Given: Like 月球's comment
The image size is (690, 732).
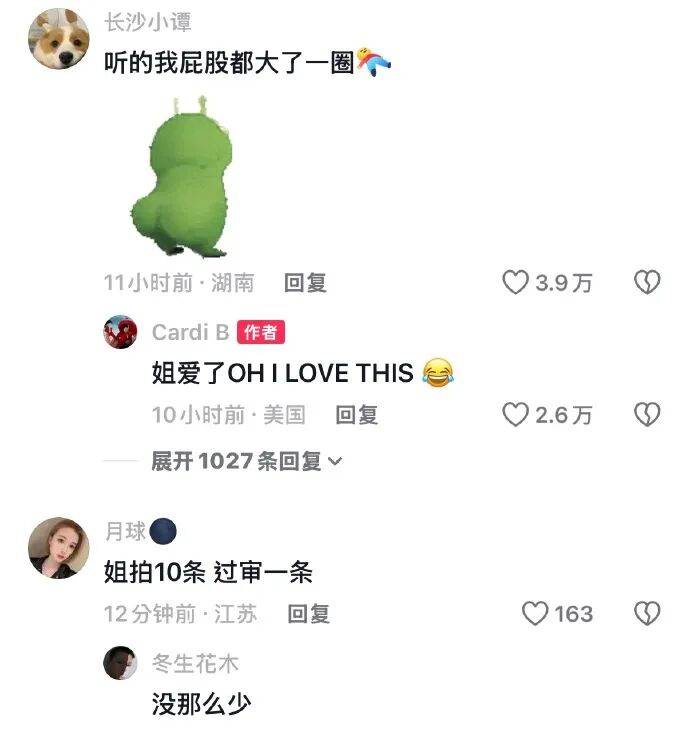Looking at the screenshot, I should tap(537, 613).
